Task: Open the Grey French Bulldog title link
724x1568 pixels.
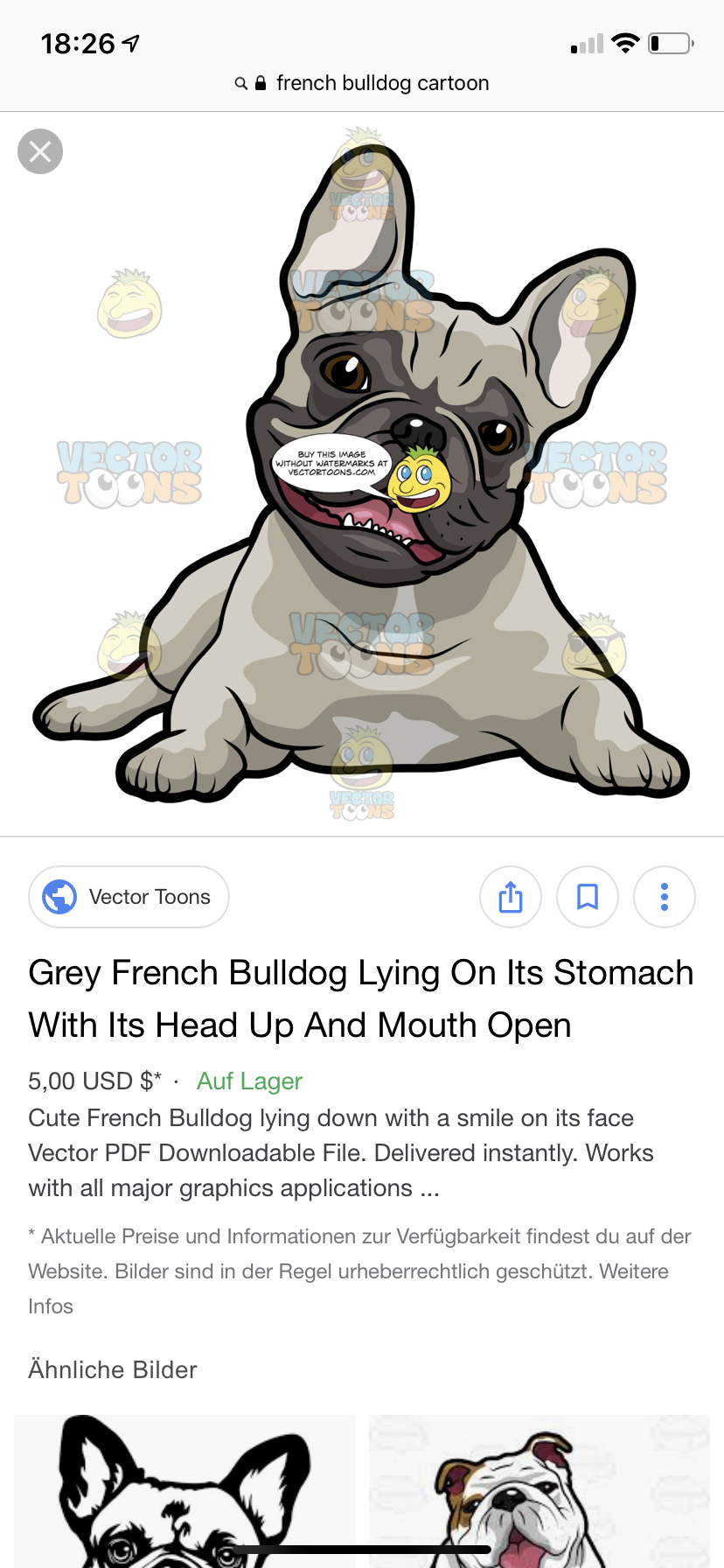Action: [360, 998]
